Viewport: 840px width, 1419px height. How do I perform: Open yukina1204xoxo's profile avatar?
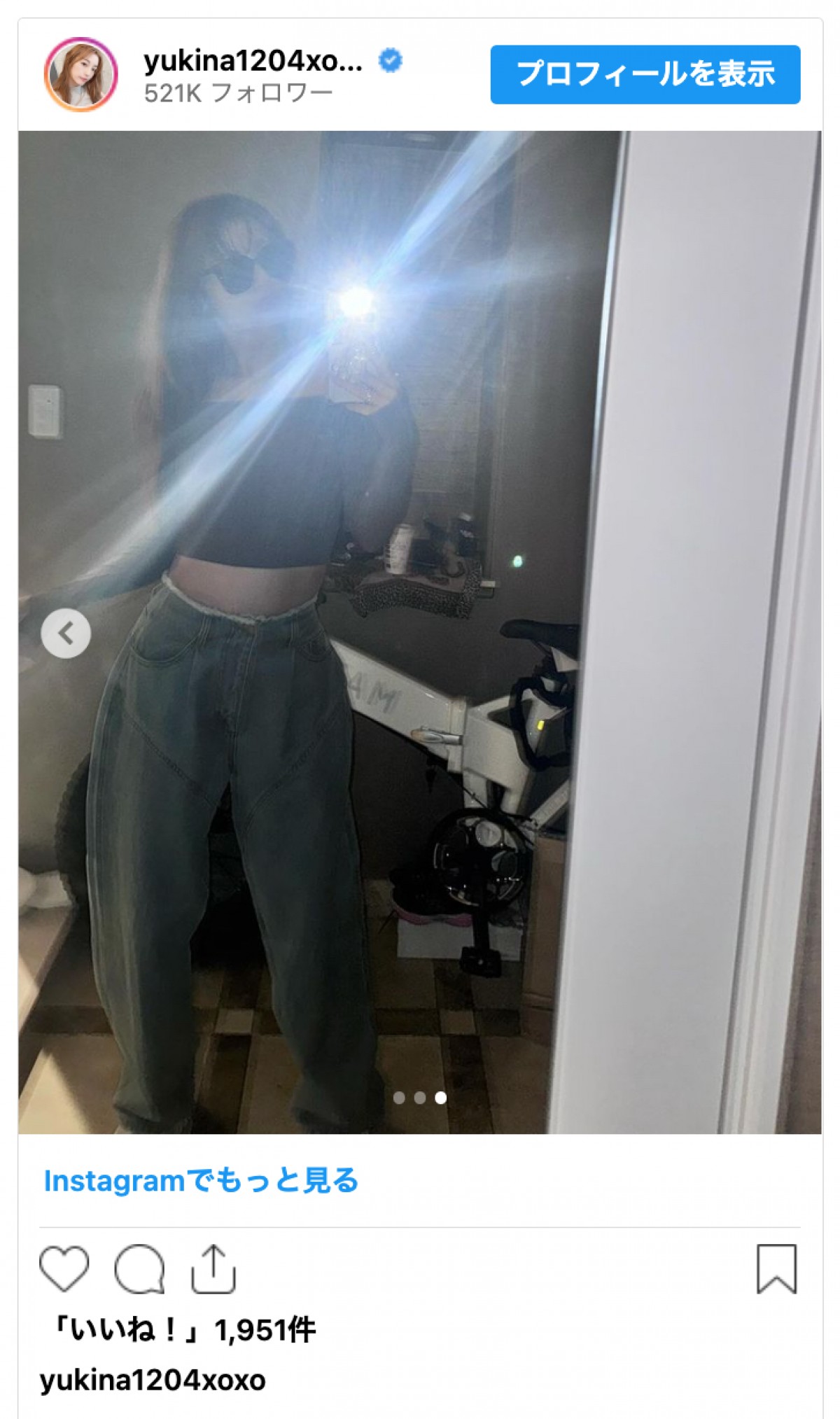click(80, 75)
